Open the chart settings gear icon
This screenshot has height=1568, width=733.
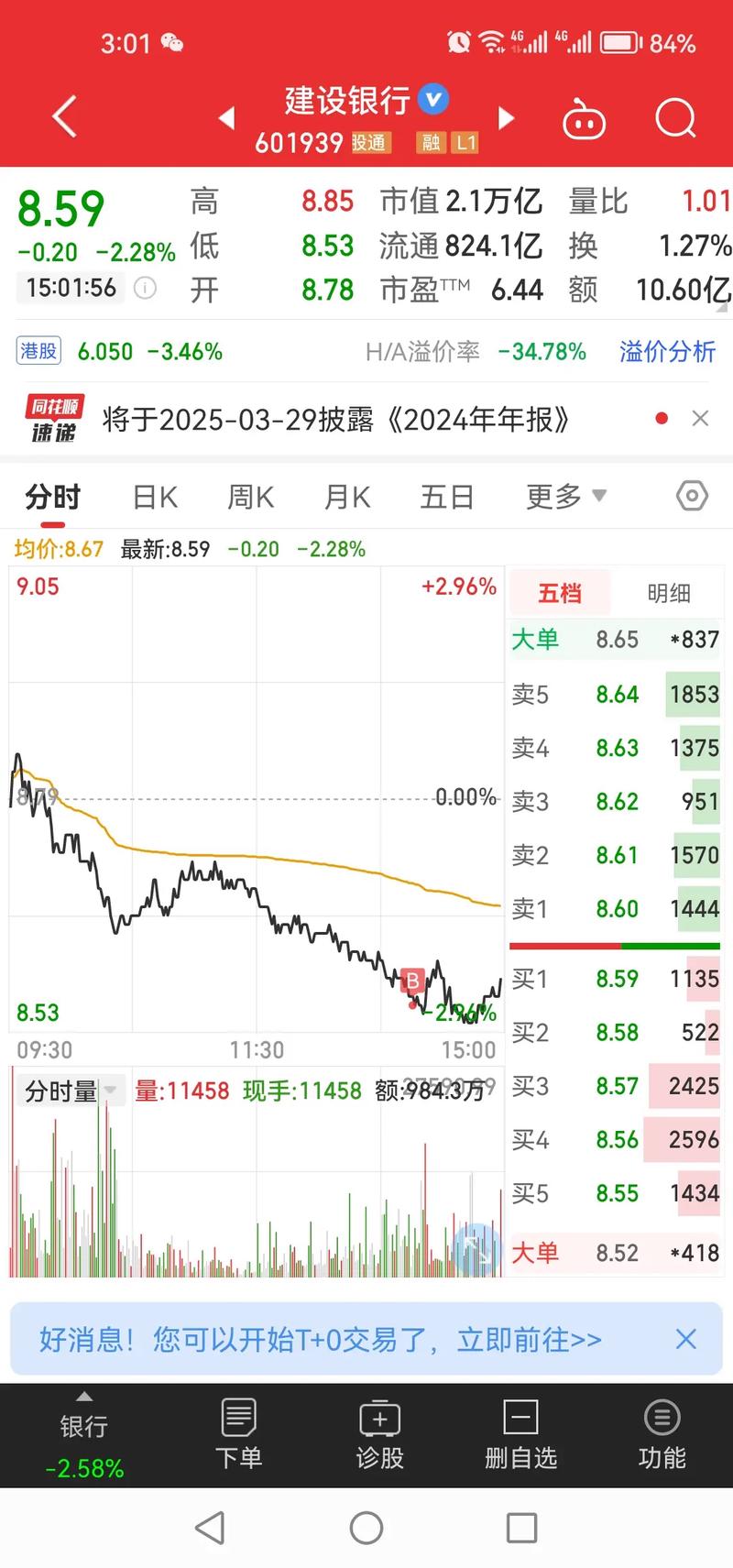pos(691,496)
